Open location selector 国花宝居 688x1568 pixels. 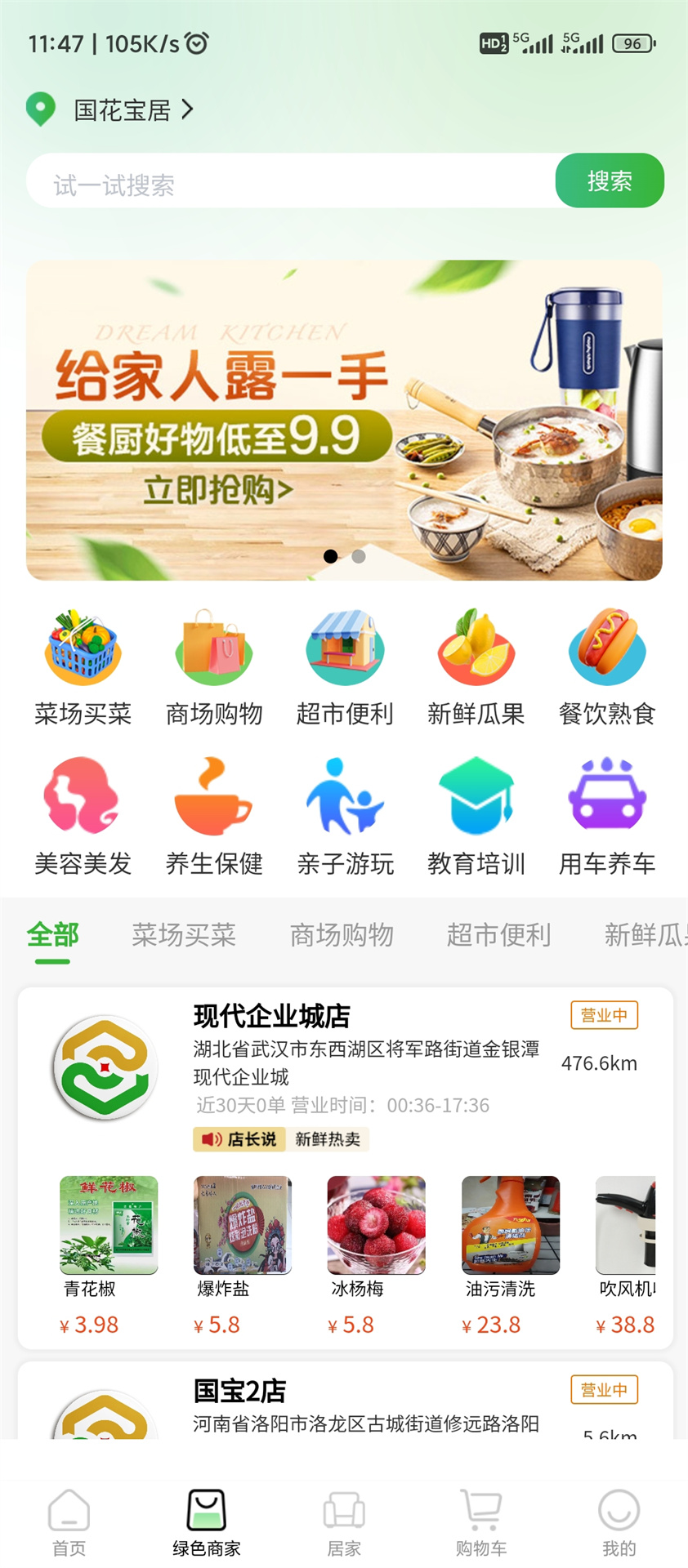123,109
